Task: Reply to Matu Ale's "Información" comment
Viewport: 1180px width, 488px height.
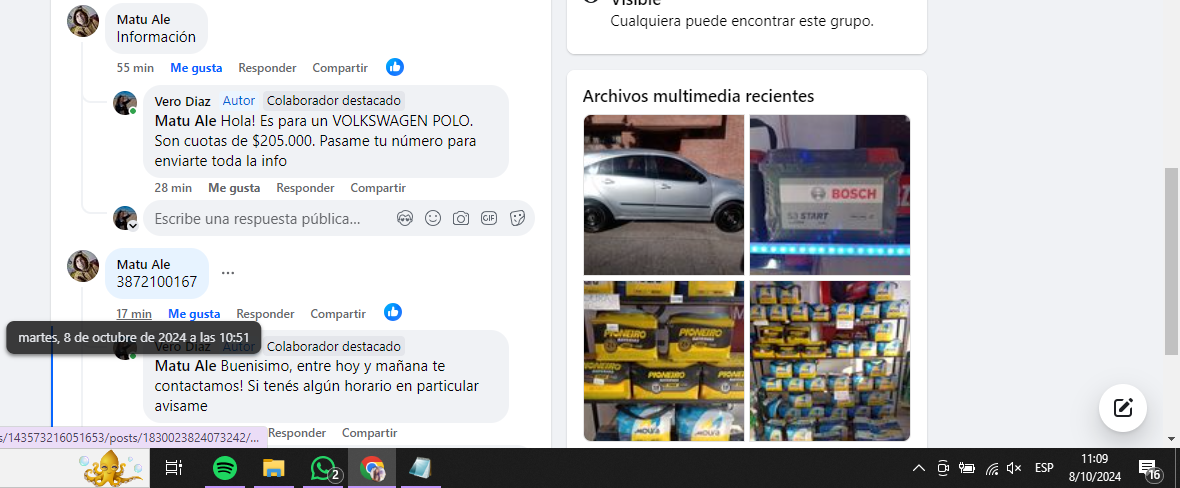Action: [267, 68]
